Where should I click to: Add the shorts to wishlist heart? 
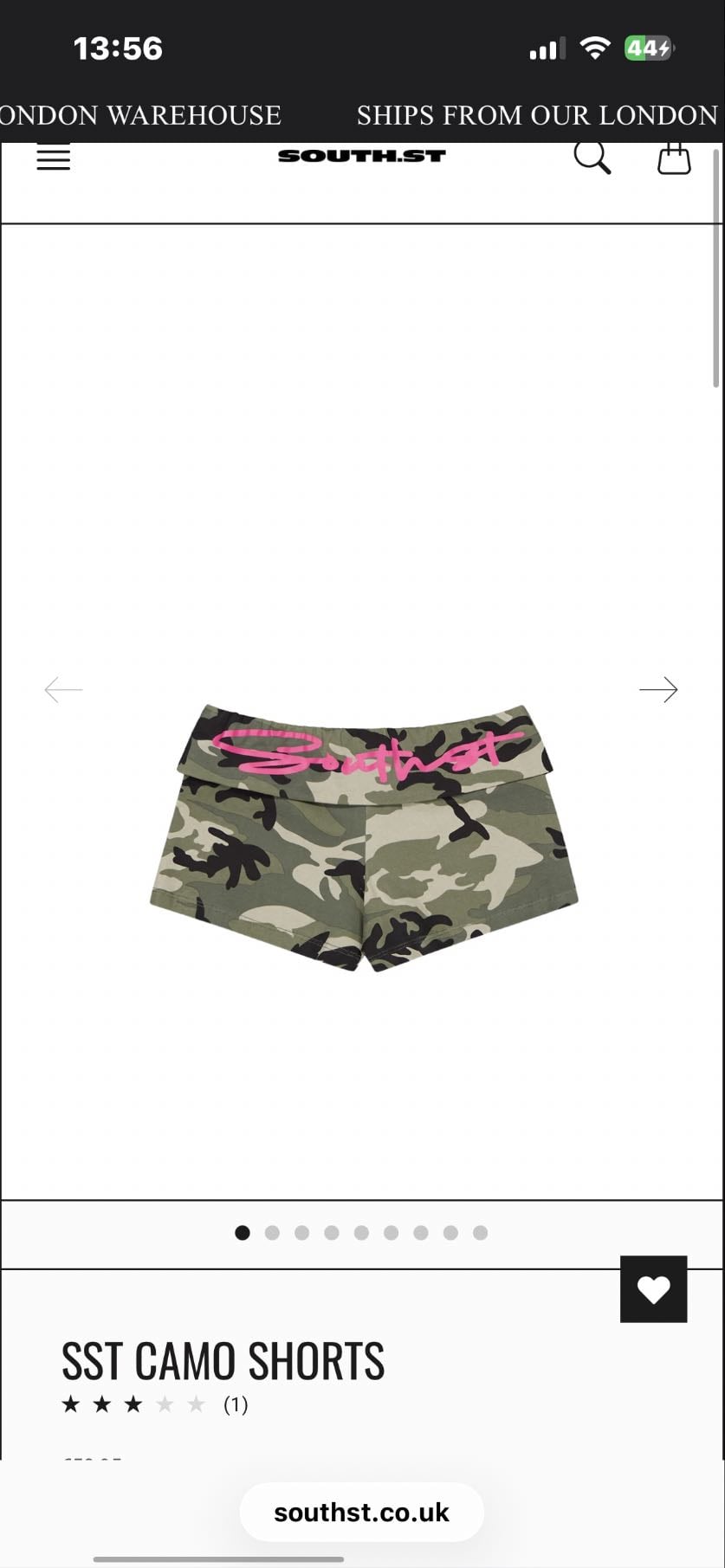[654, 1289]
